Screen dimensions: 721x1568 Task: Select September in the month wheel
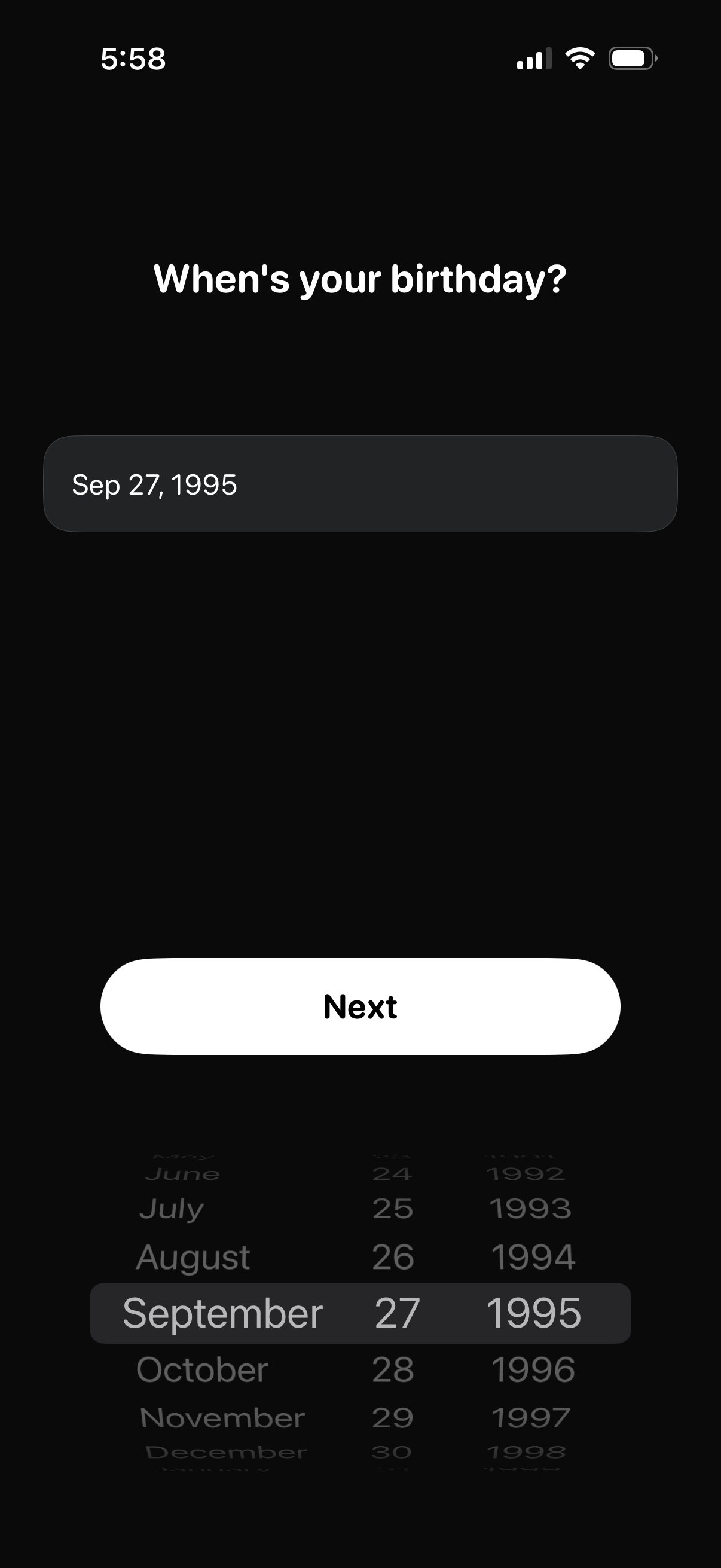point(222,1312)
